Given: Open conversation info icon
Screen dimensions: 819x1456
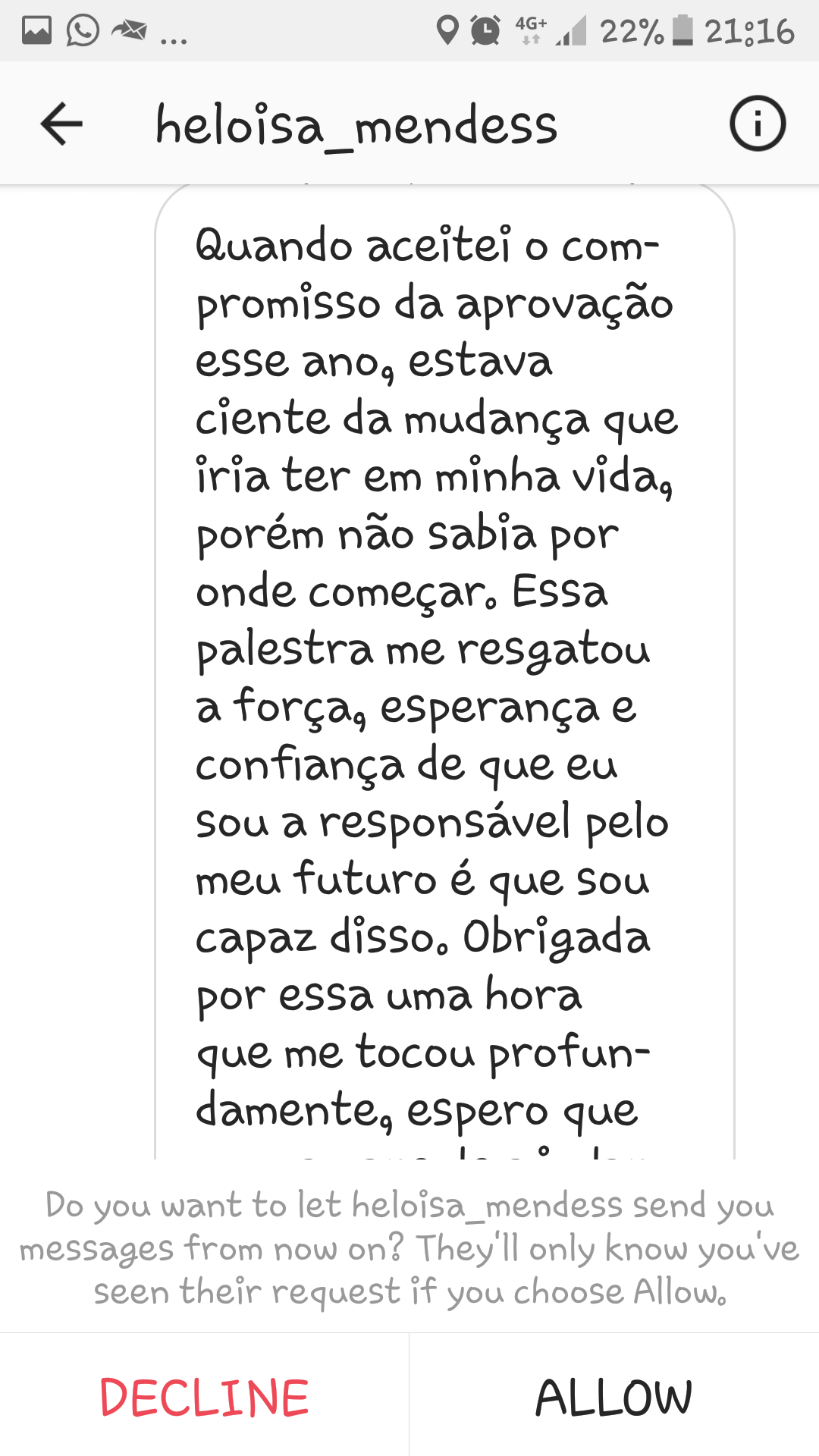Looking at the screenshot, I should tap(758, 124).
